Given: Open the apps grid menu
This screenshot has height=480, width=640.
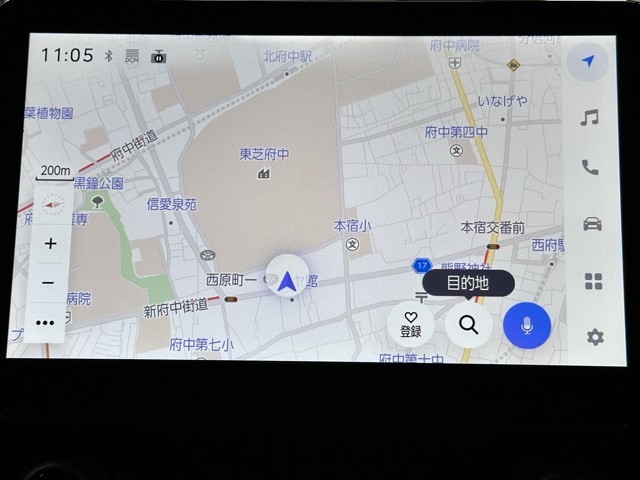Looking at the screenshot, I should point(593,281).
